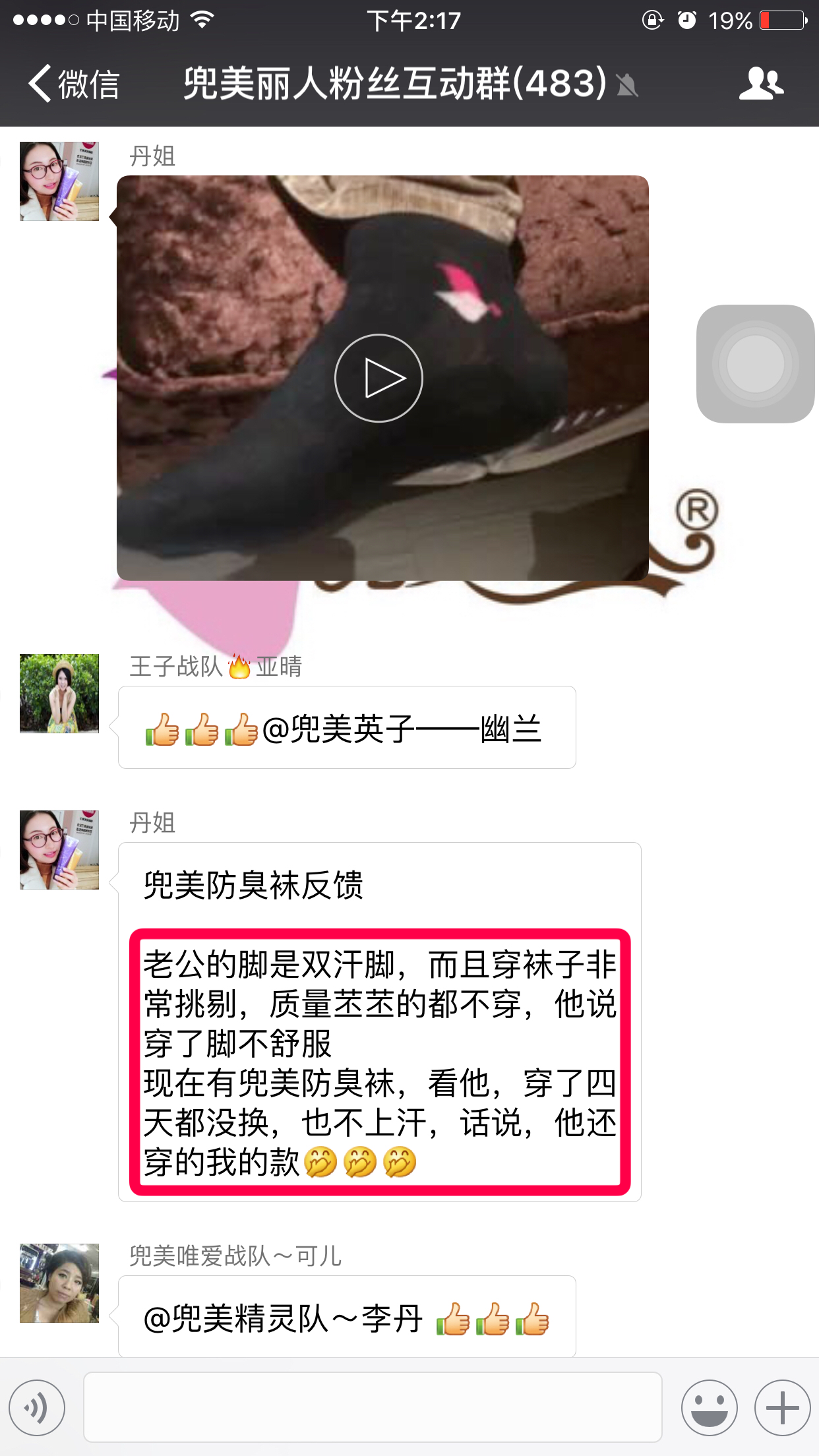Open 王子战队 亚晴's profile avatar
This screenshot has height=1456, width=819.
pos(59,693)
